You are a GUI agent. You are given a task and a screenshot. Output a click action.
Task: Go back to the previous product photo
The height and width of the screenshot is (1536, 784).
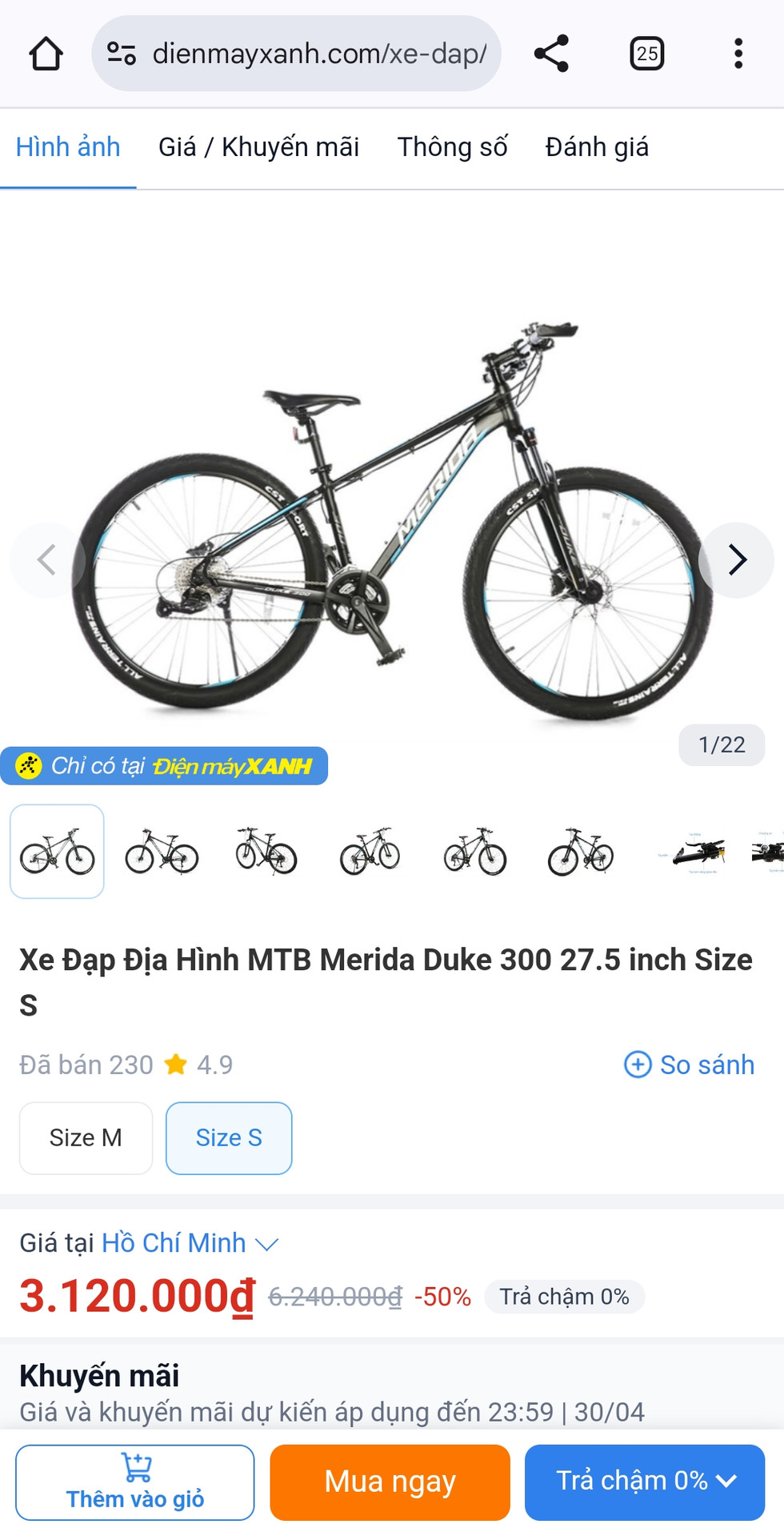[x=47, y=559]
